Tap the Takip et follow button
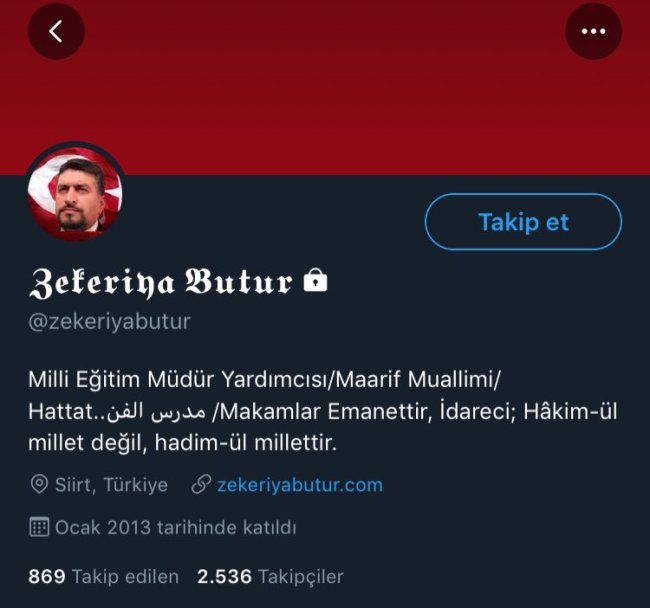650x608 pixels. click(523, 221)
